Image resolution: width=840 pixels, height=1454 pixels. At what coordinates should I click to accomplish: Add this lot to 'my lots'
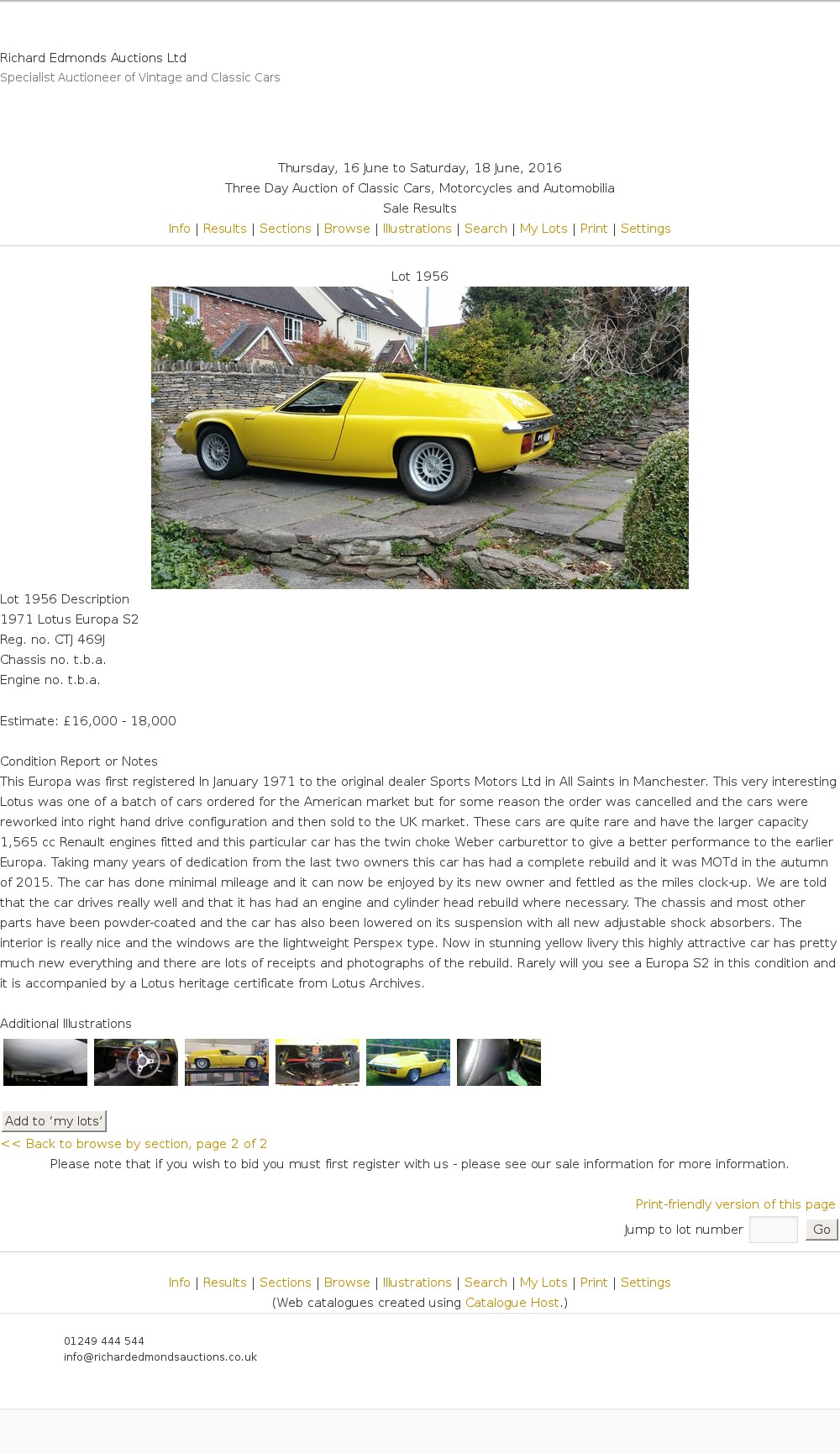coord(54,1121)
